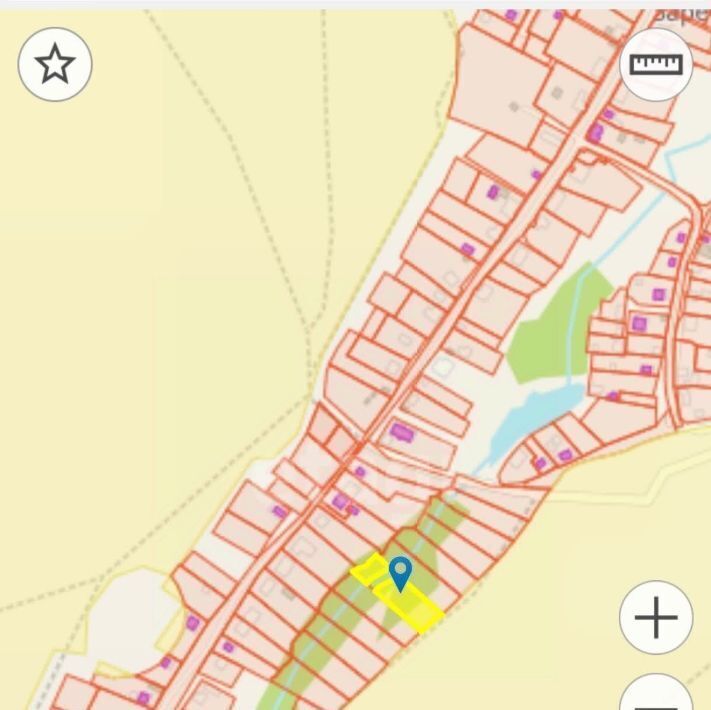
Task: Tap the star favorites button
Action: 55,65
